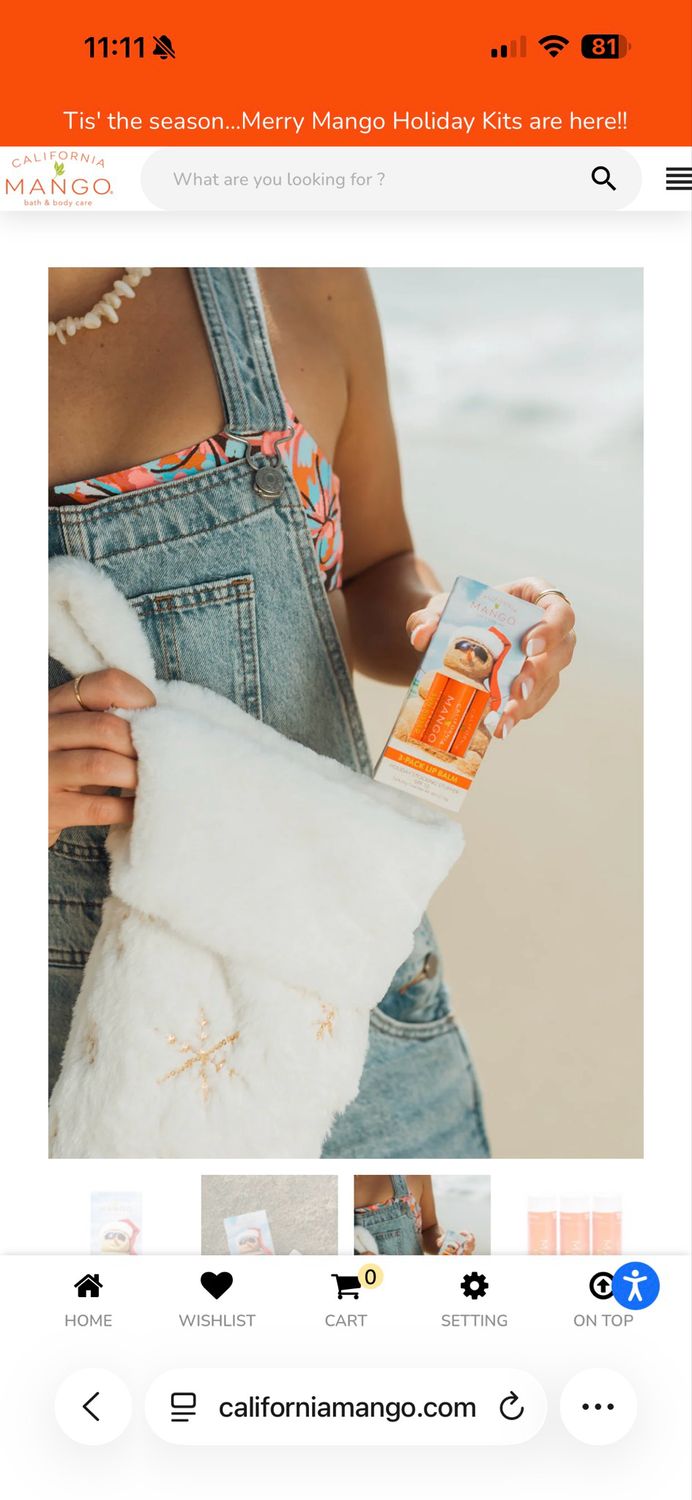Screen dimensions: 692x1500
Task: Go back in the browser
Action: (x=92, y=1407)
